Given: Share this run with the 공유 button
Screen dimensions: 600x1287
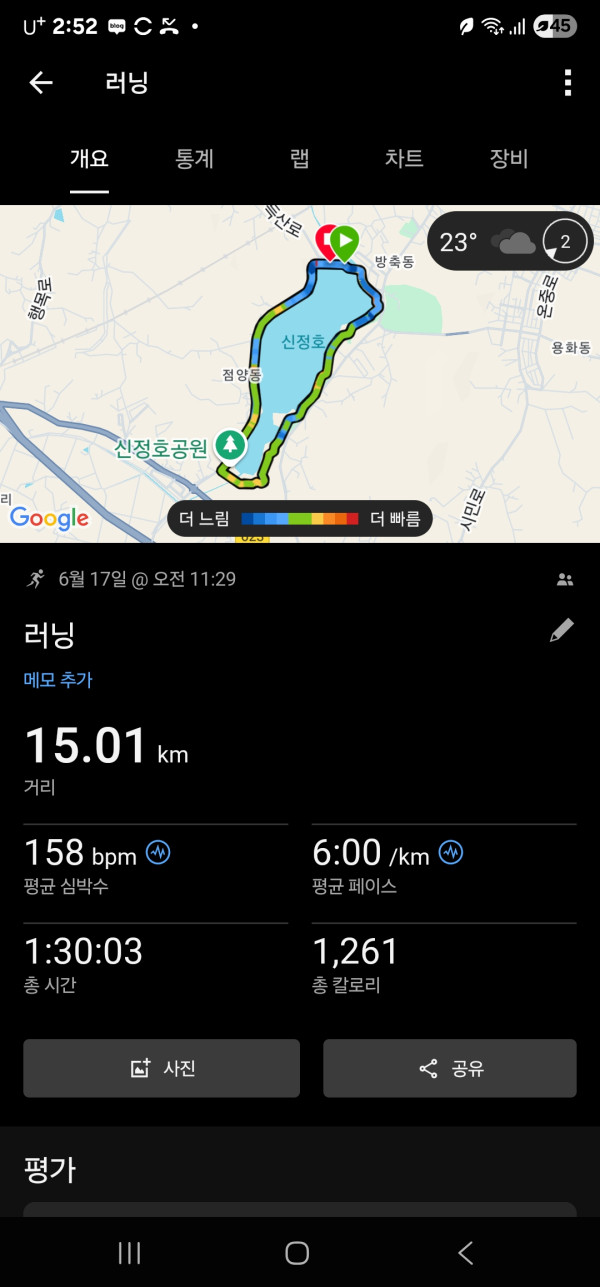Looking at the screenshot, I should [x=450, y=1068].
